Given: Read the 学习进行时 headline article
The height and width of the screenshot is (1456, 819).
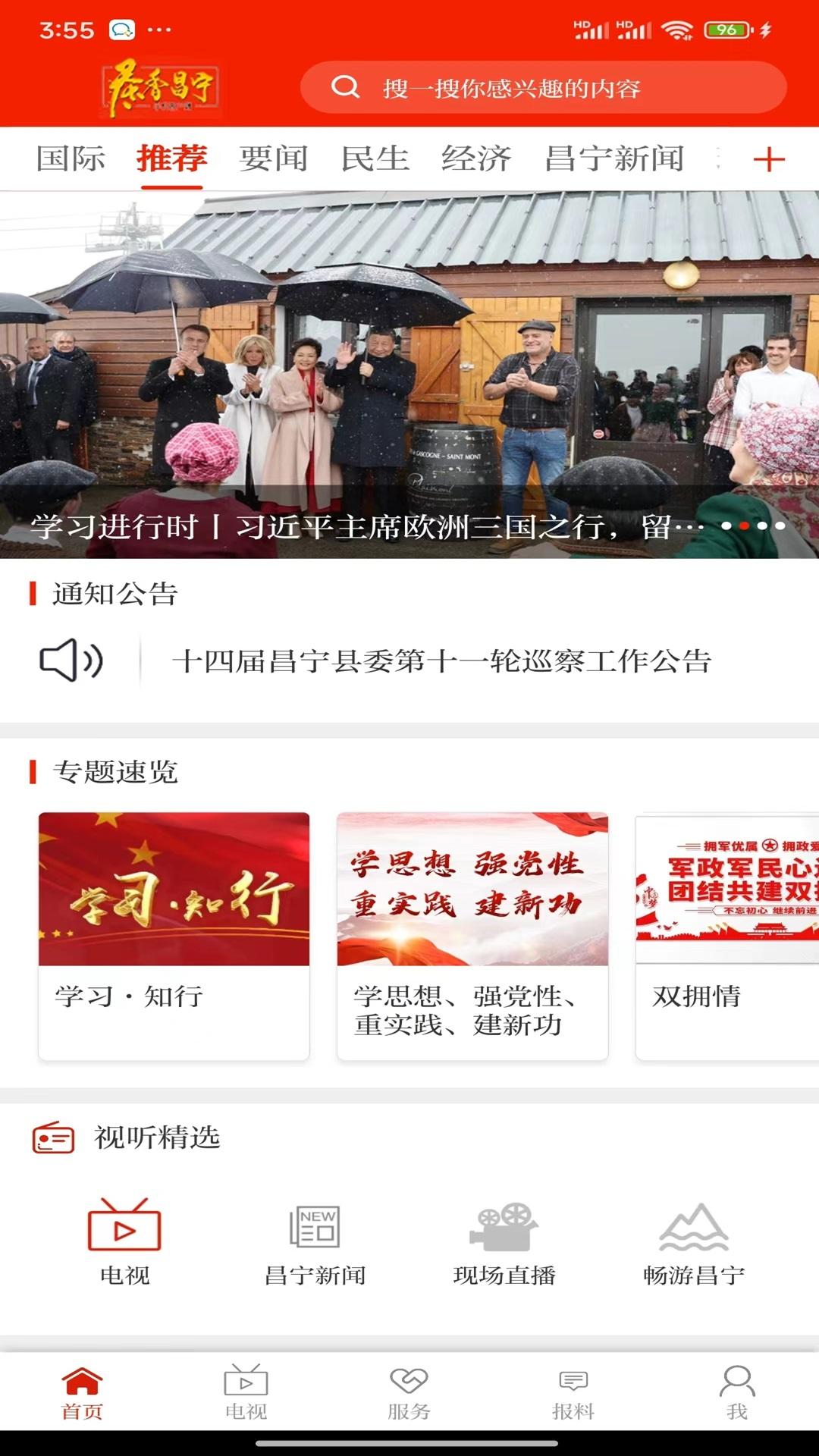Looking at the screenshot, I should tap(341, 526).
